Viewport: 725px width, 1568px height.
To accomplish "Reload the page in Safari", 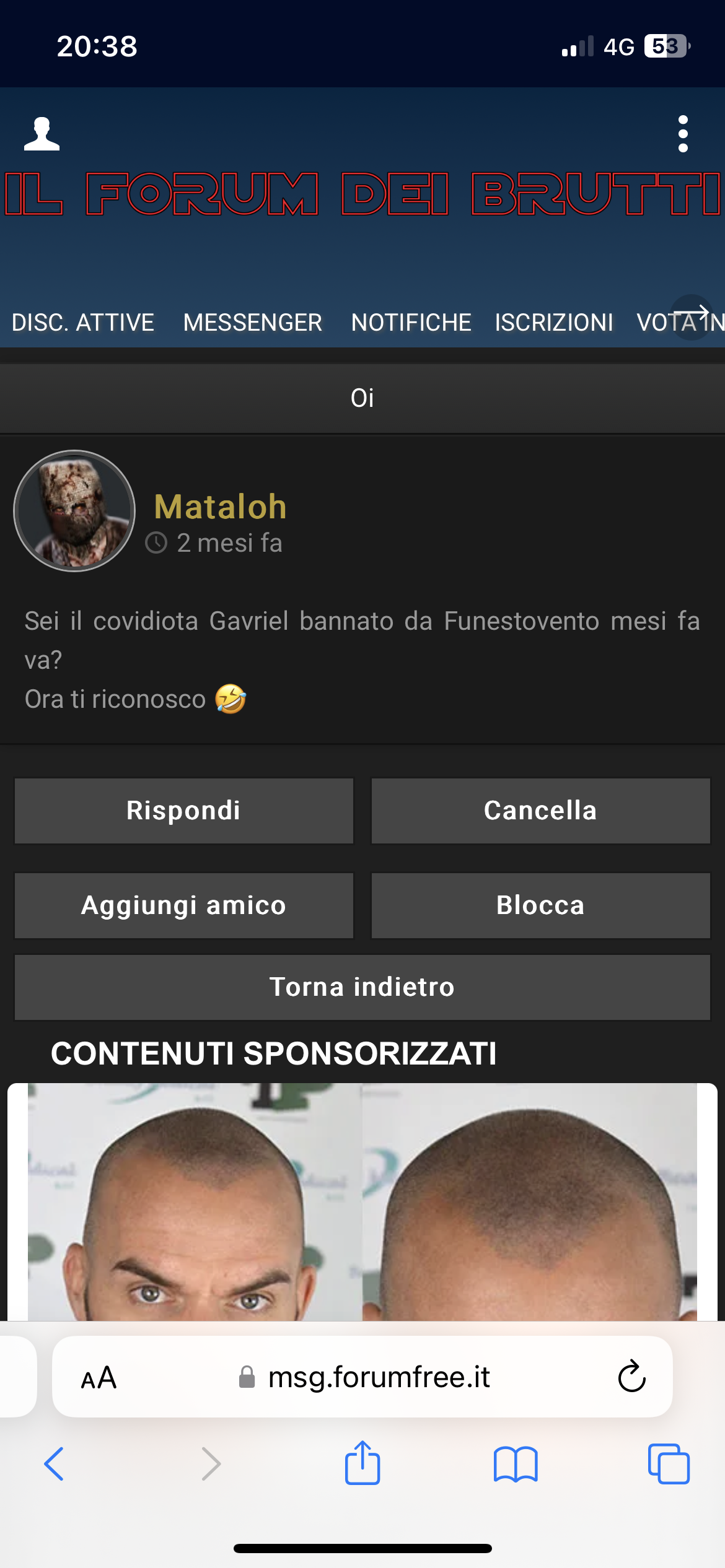I will 631,1377.
